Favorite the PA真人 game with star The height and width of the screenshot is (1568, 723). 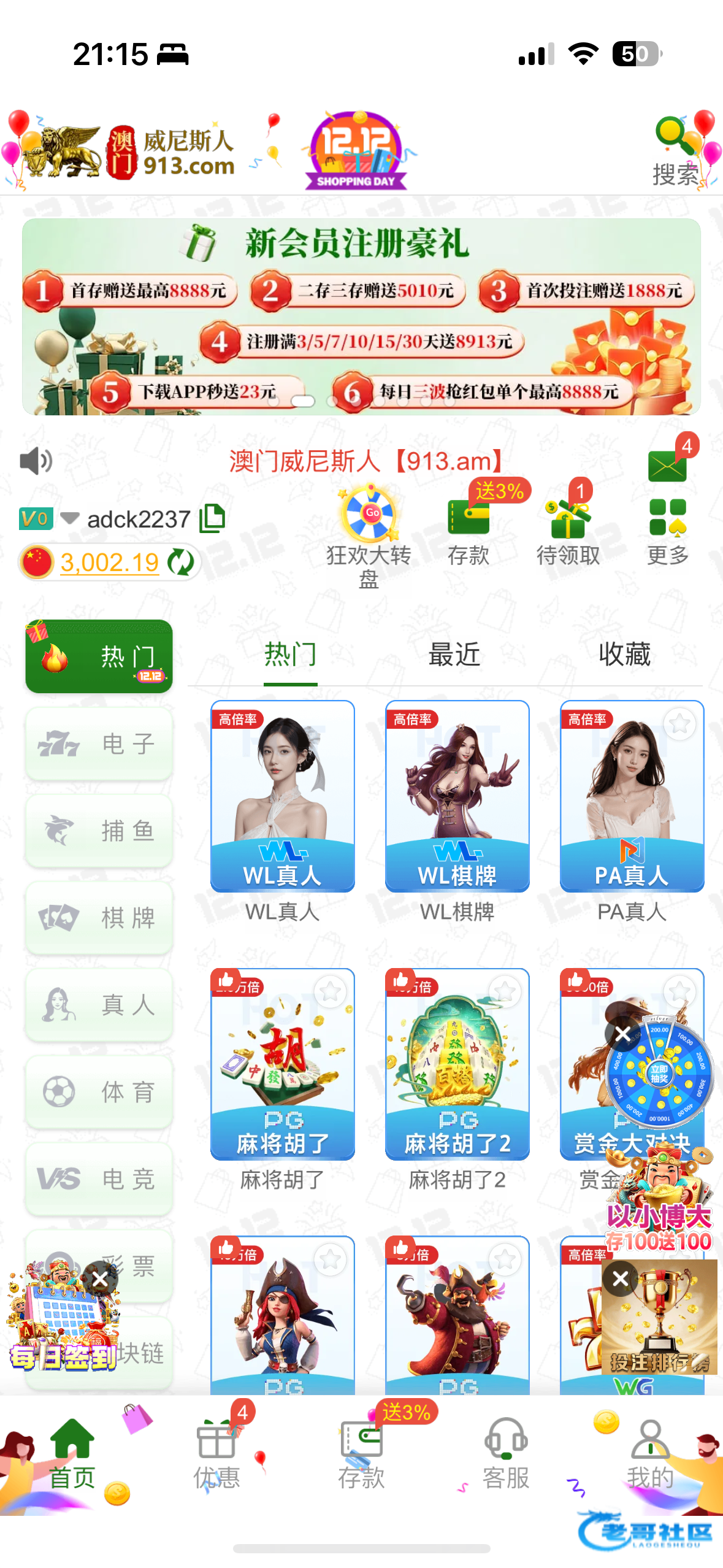tap(679, 724)
